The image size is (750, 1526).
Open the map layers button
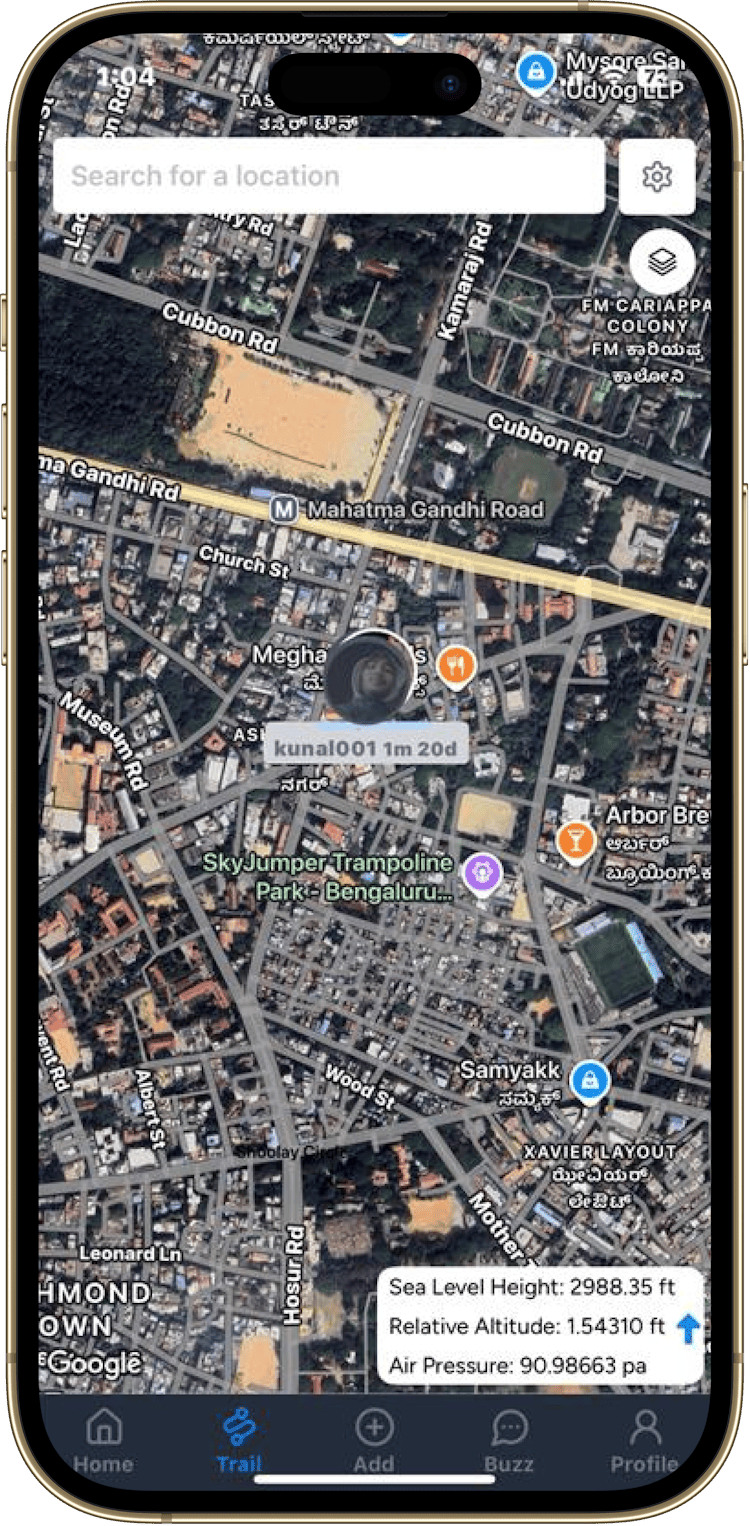662,262
